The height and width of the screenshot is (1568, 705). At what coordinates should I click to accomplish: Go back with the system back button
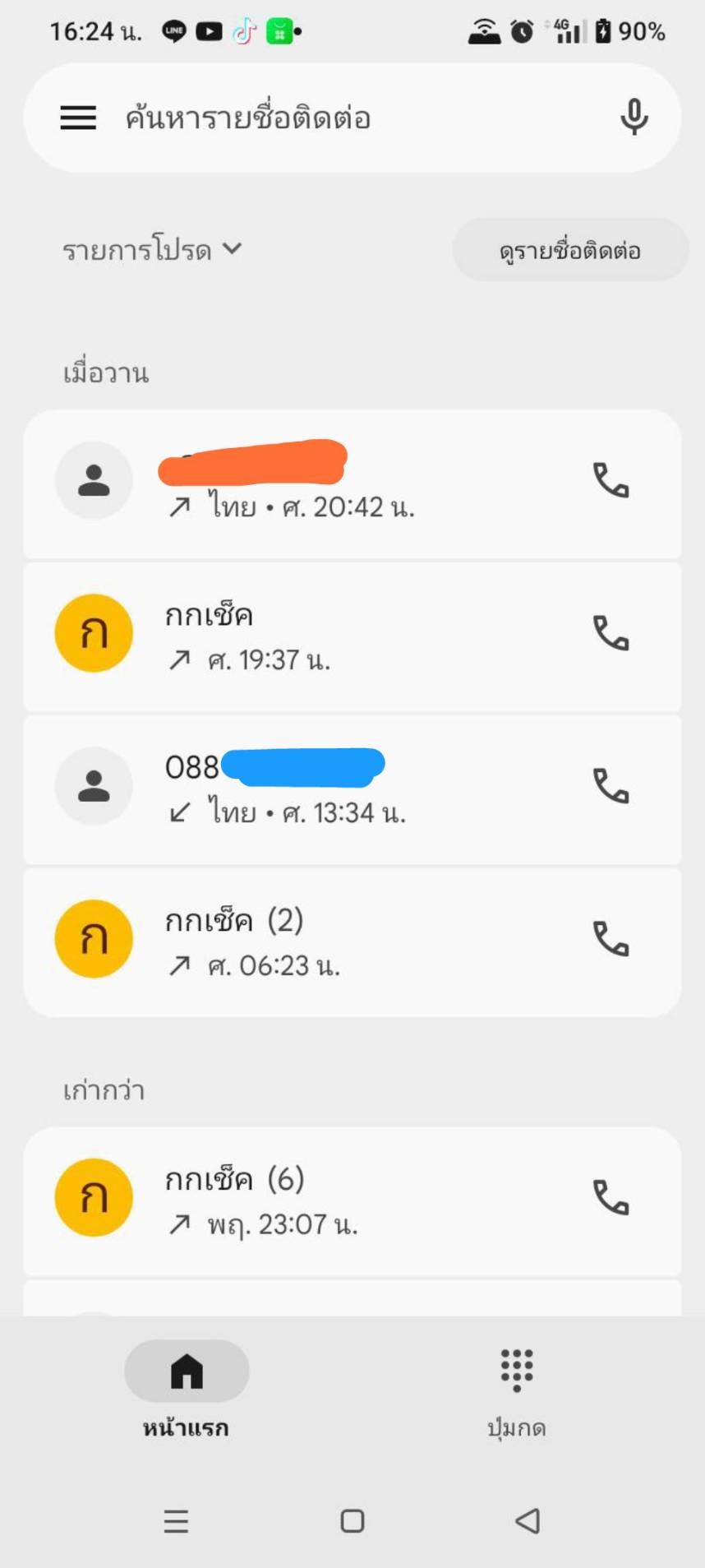pyautogui.click(x=528, y=1521)
